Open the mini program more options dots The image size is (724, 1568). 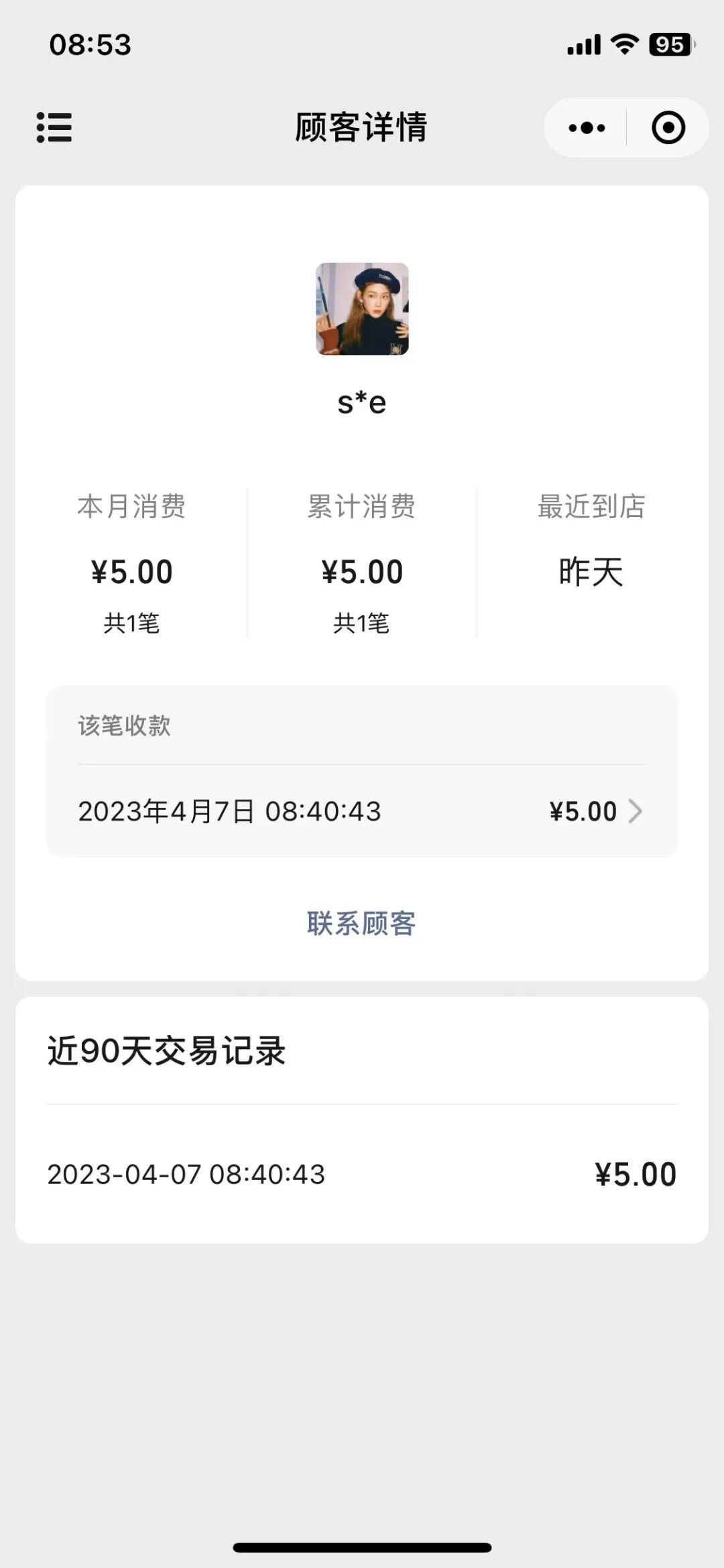[x=587, y=127]
